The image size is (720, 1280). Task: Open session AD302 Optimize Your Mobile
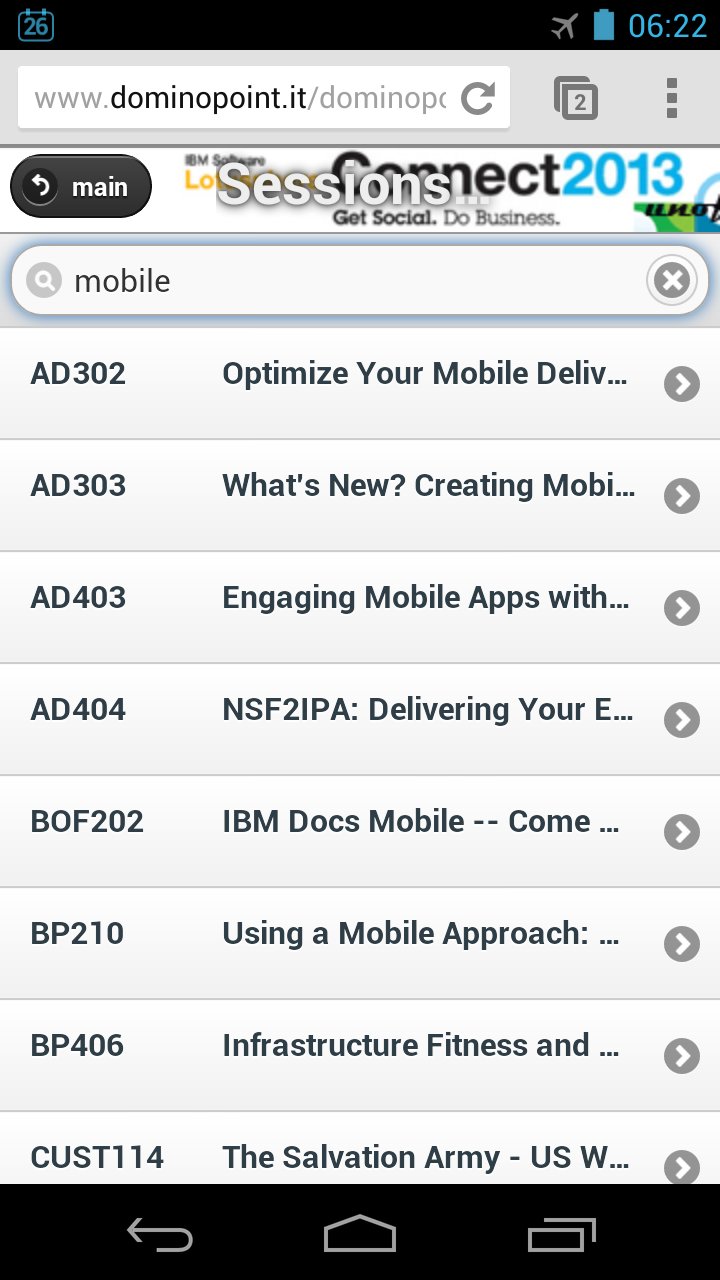(x=360, y=383)
